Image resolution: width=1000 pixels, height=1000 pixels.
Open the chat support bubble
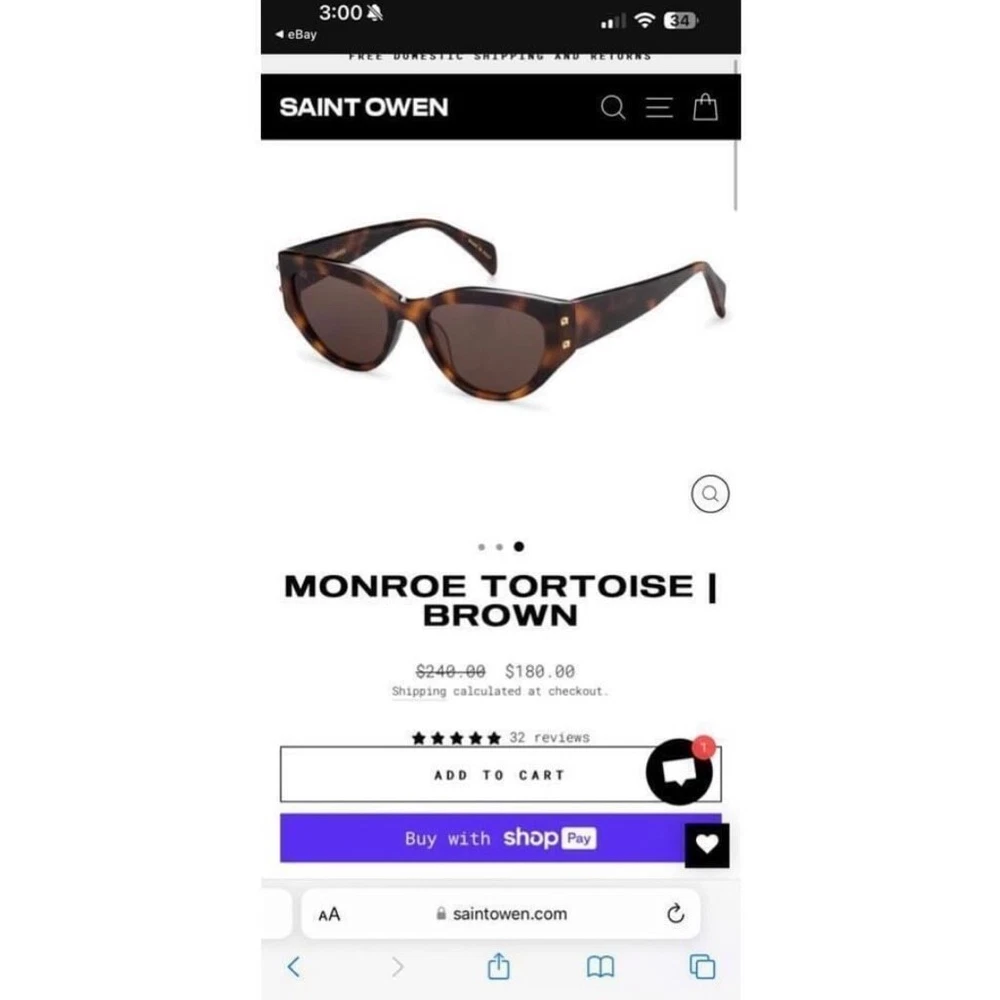(679, 772)
